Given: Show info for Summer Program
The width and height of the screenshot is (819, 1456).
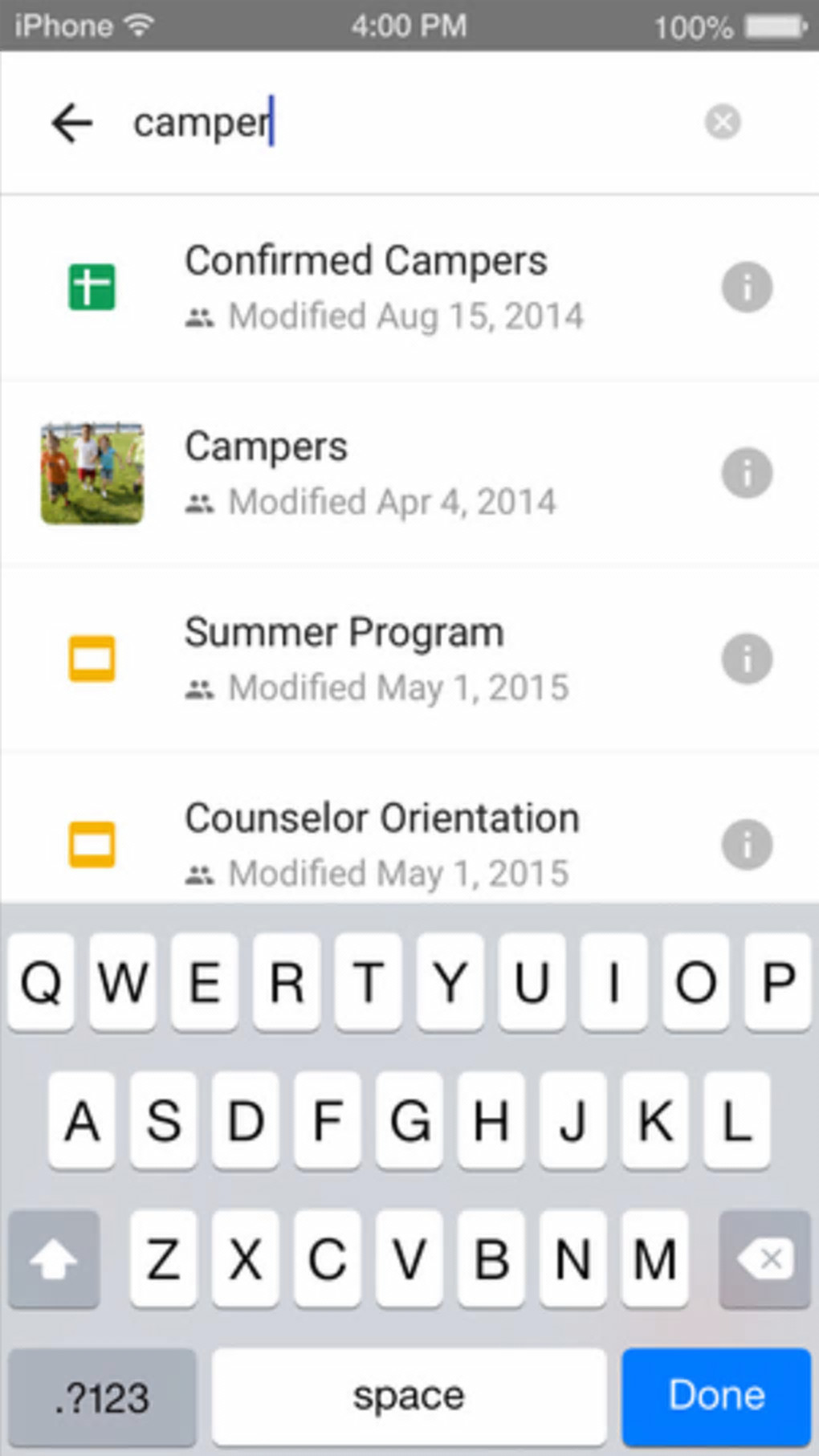Looking at the screenshot, I should [747, 659].
